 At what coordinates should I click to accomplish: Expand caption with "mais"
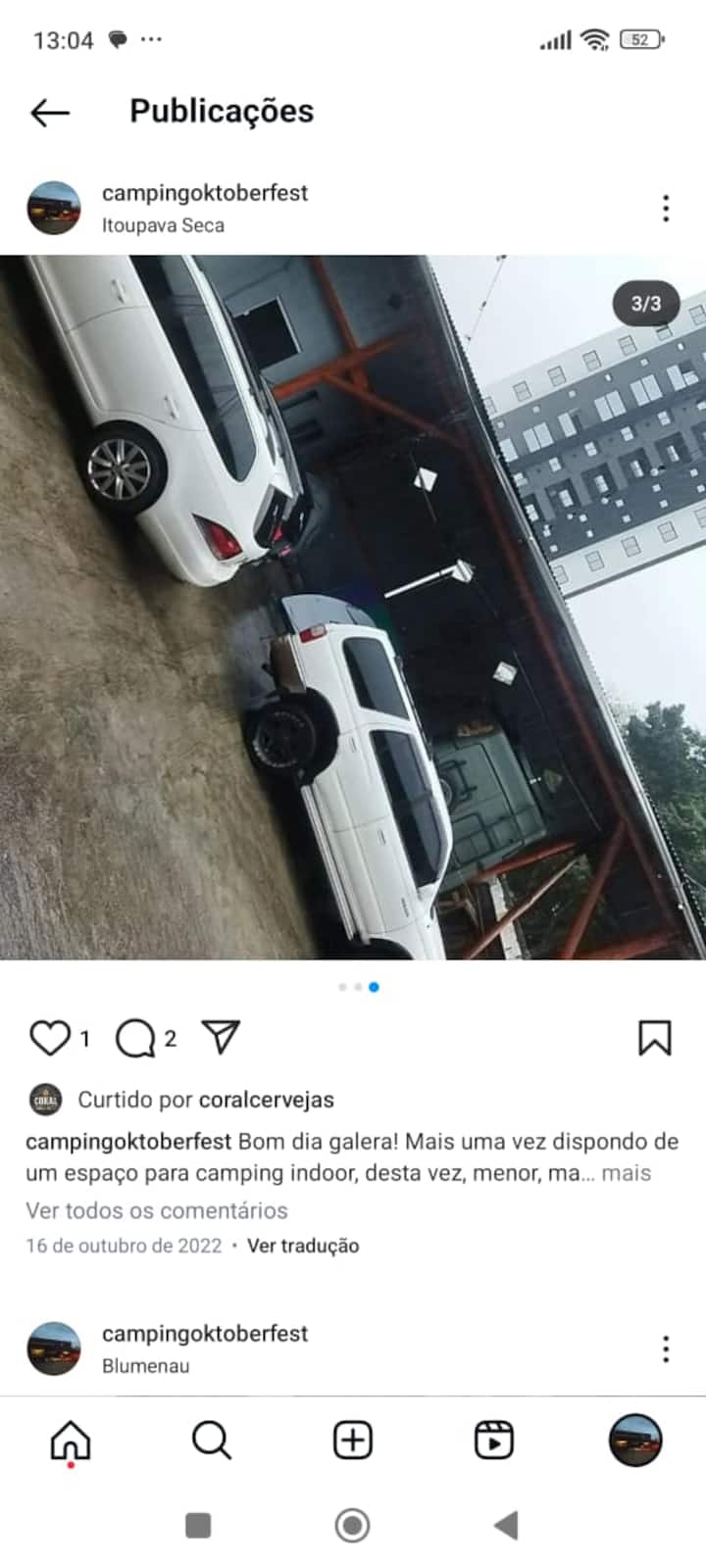(x=627, y=1173)
